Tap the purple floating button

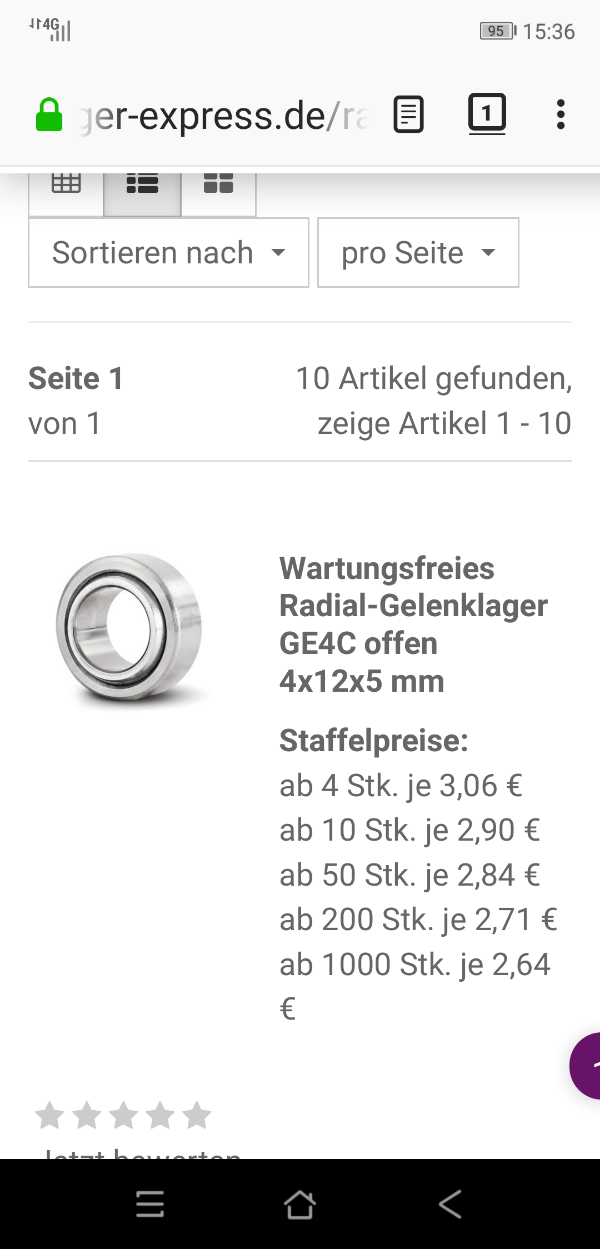coord(587,1066)
